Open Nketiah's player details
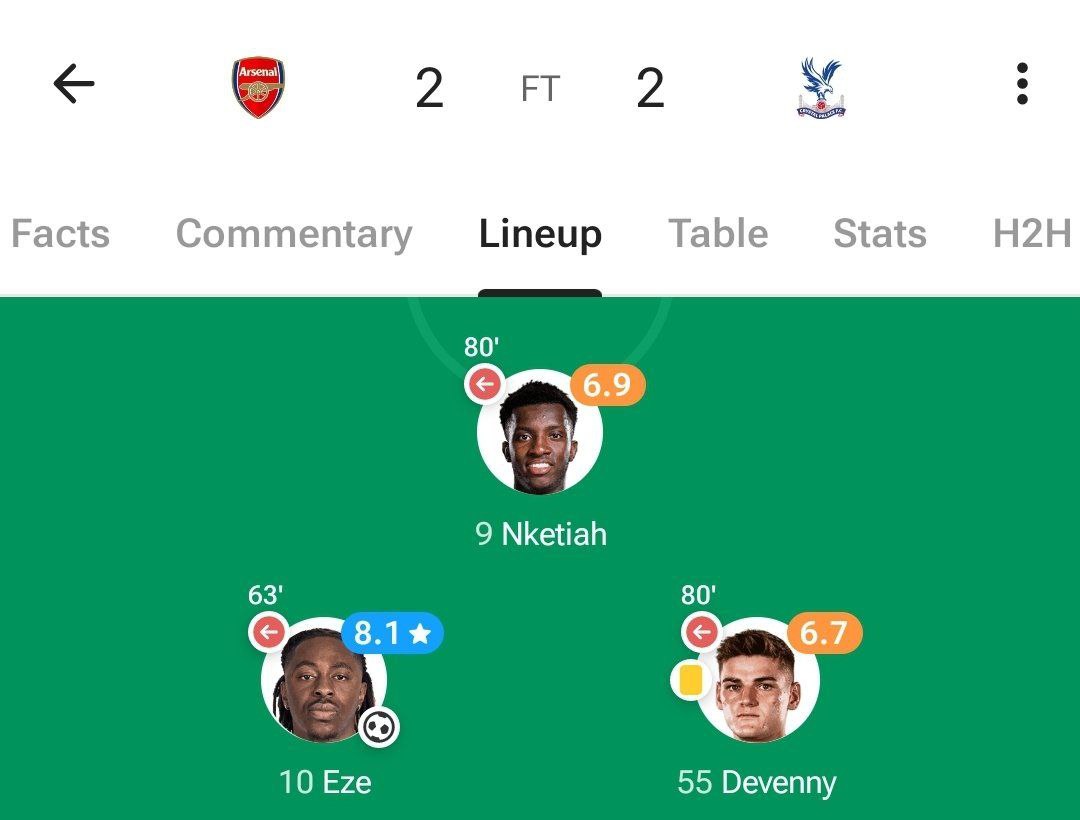The image size is (1080, 820). (x=540, y=433)
